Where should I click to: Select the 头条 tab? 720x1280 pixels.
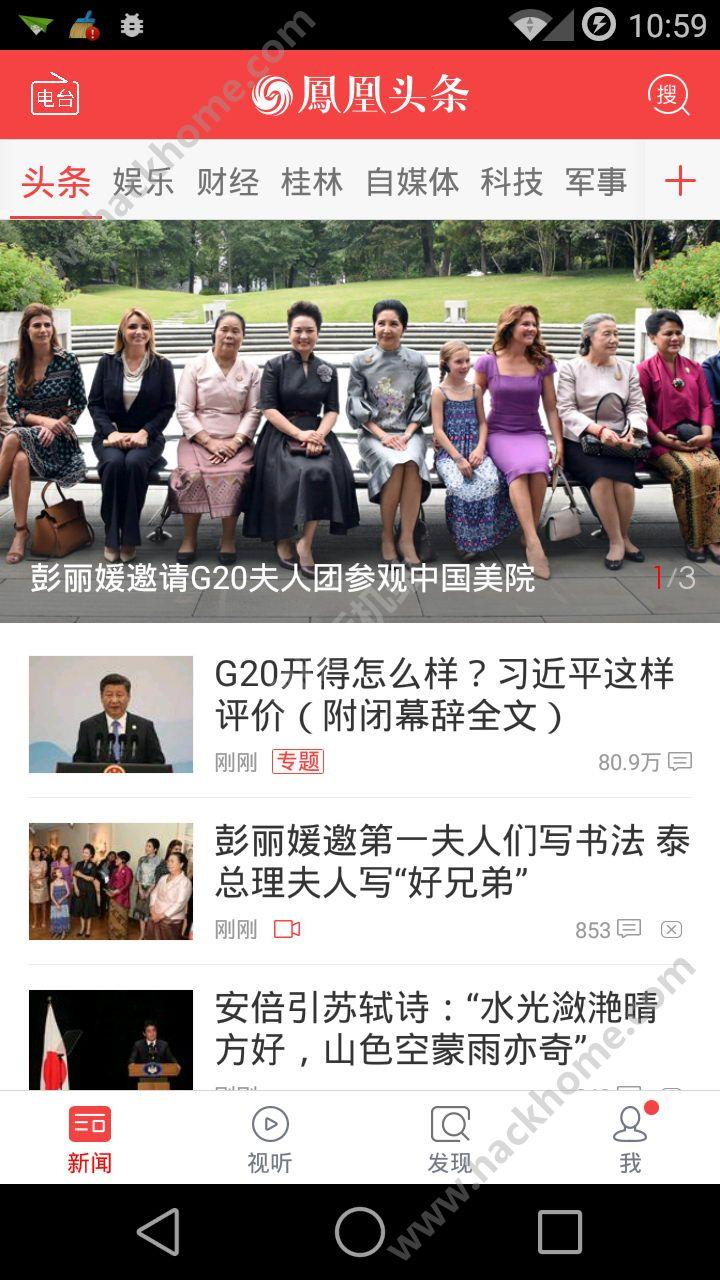tap(56, 182)
